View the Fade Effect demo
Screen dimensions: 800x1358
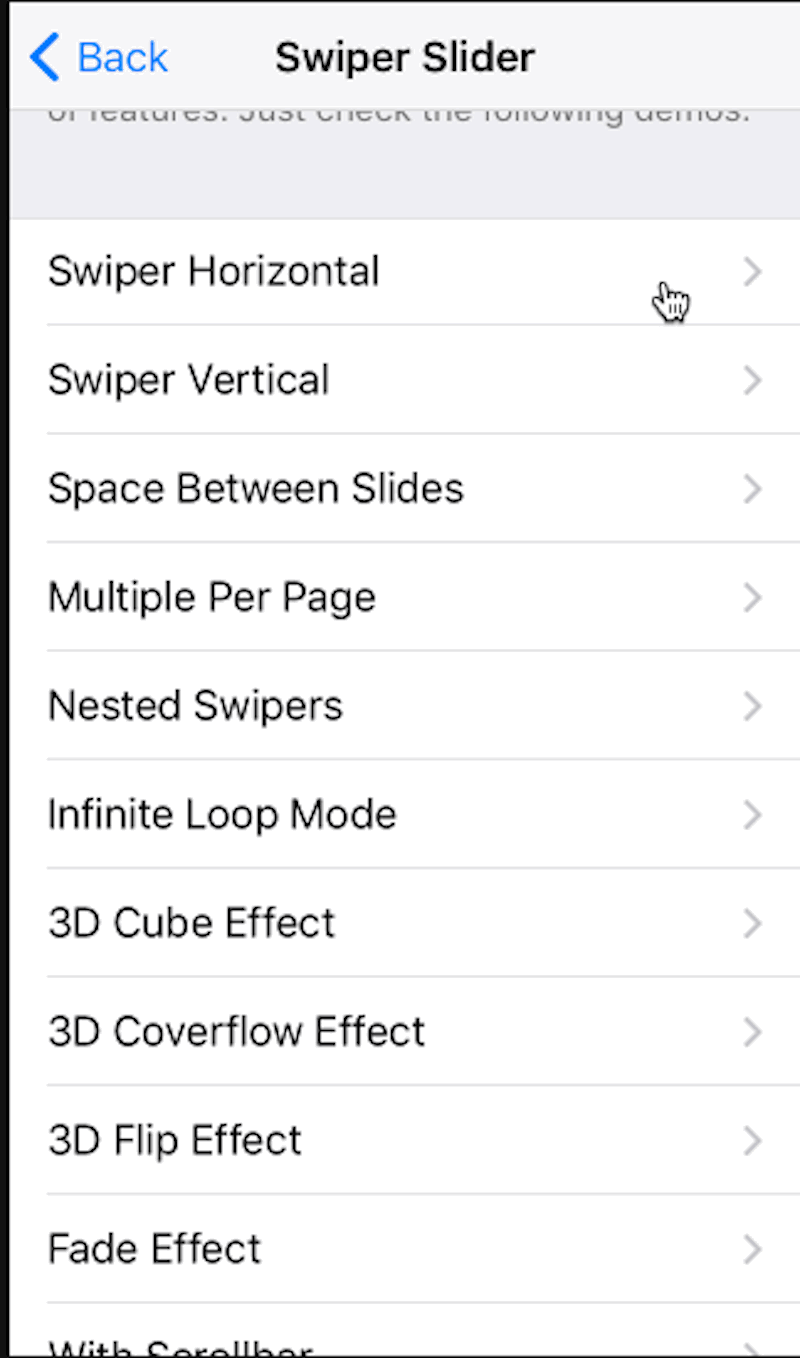click(x=405, y=1249)
